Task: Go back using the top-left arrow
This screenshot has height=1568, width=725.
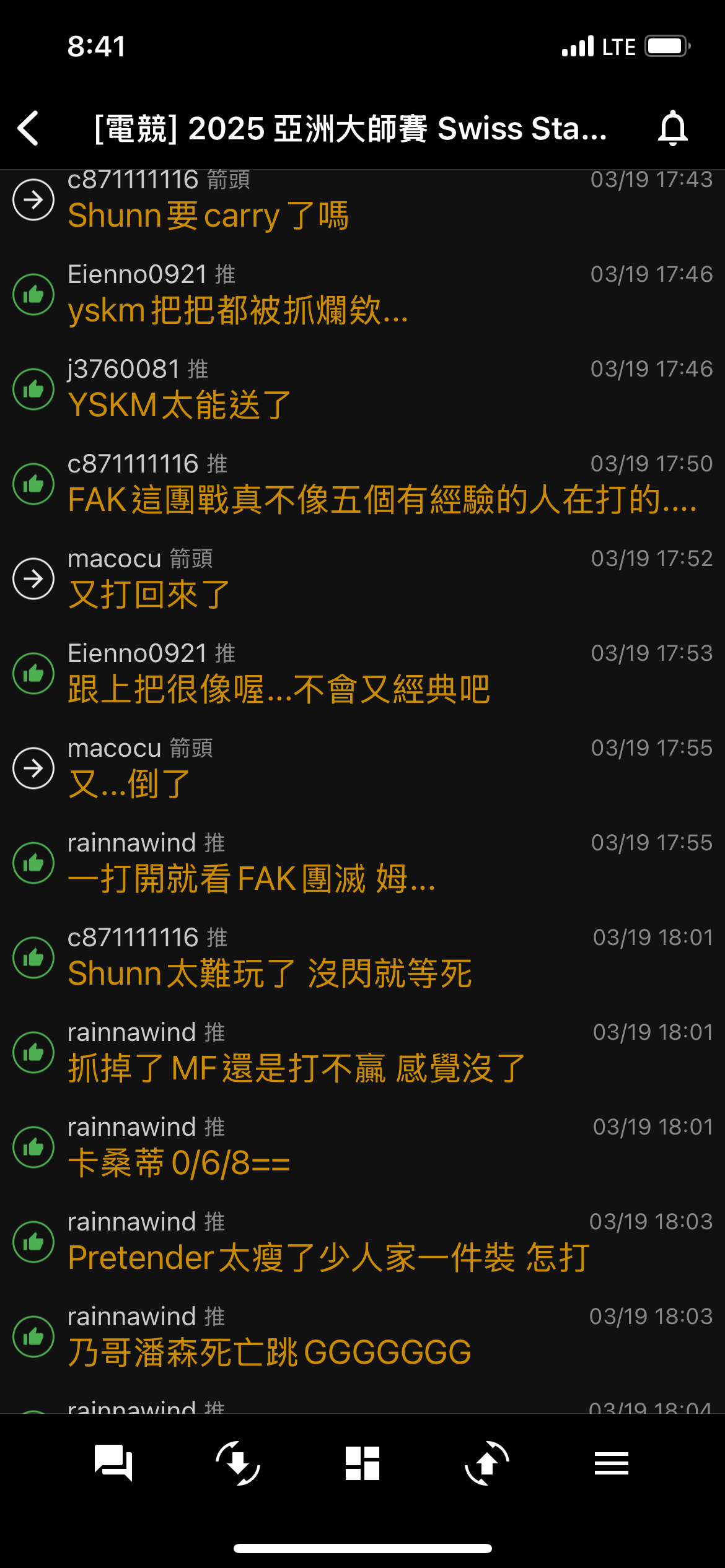Action: (x=29, y=128)
